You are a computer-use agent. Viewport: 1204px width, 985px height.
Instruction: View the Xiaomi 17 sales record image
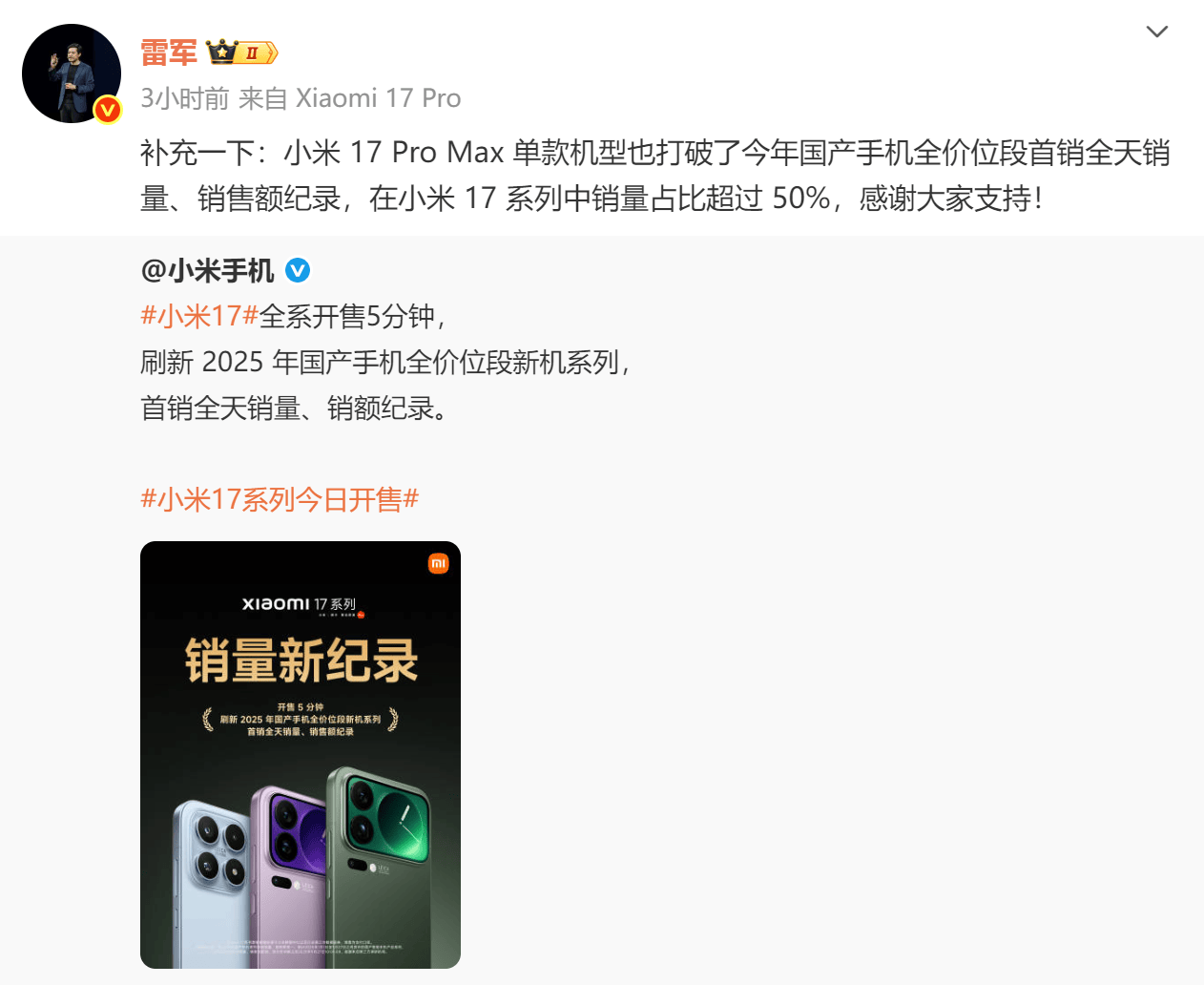(x=301, y=754)
